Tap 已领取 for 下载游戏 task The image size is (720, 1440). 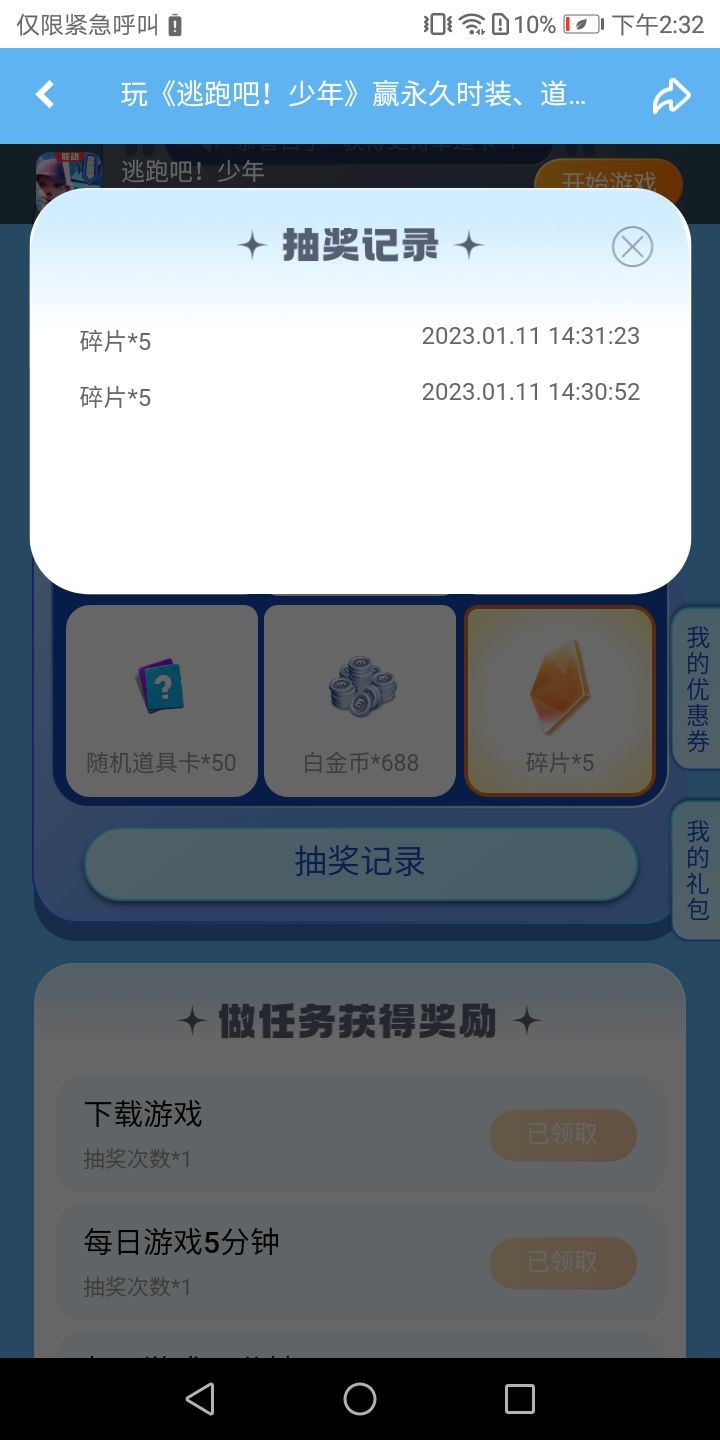point(562,1134)
